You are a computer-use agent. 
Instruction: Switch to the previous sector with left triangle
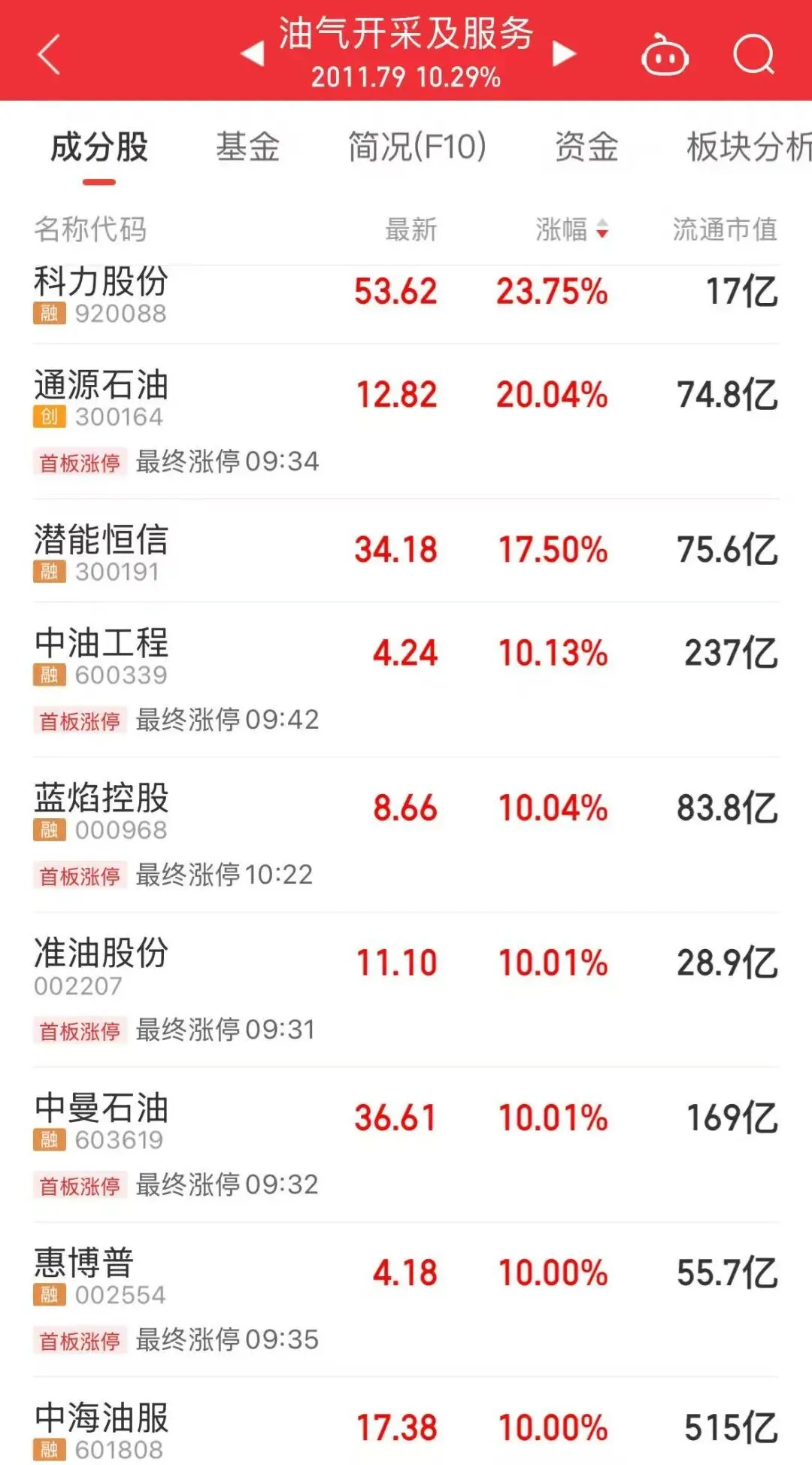[x=253, y=53]
